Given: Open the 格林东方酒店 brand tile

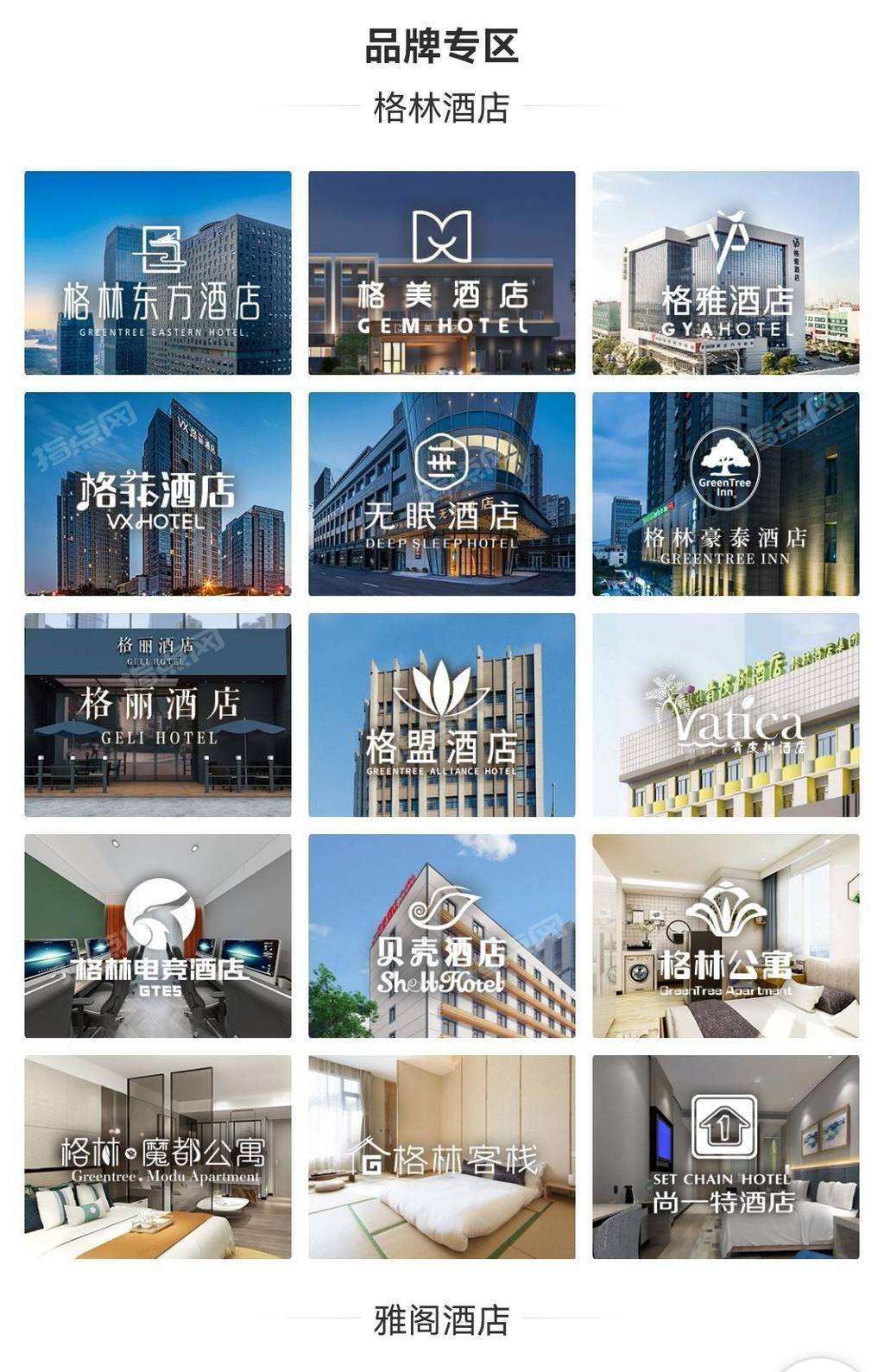Looking at the screenshot, I should 158,273.
